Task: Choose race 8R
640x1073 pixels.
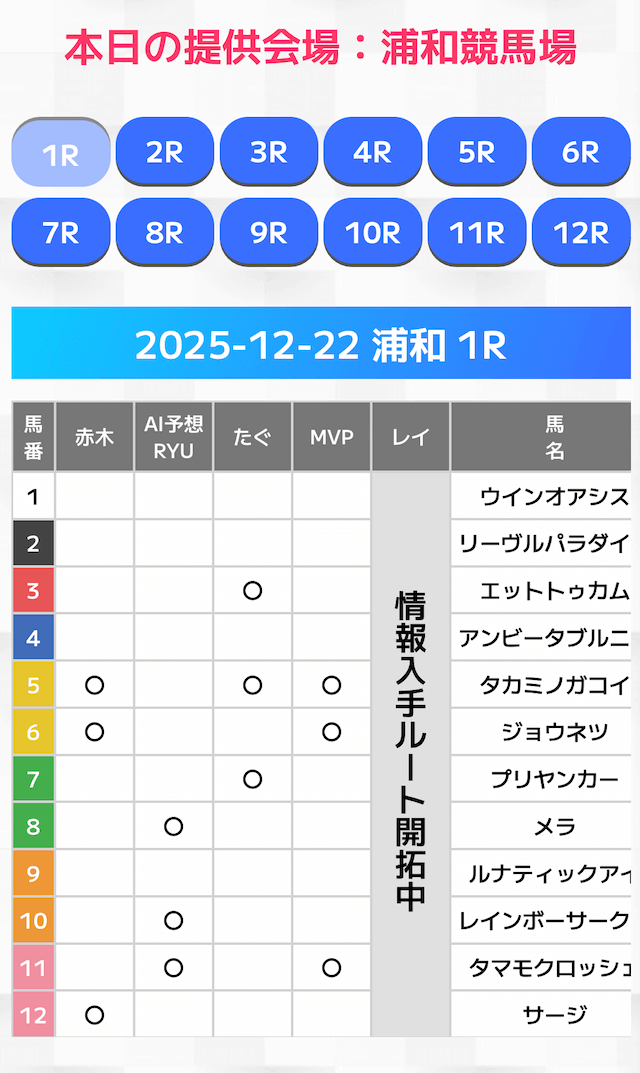Action: click(165, 232)
